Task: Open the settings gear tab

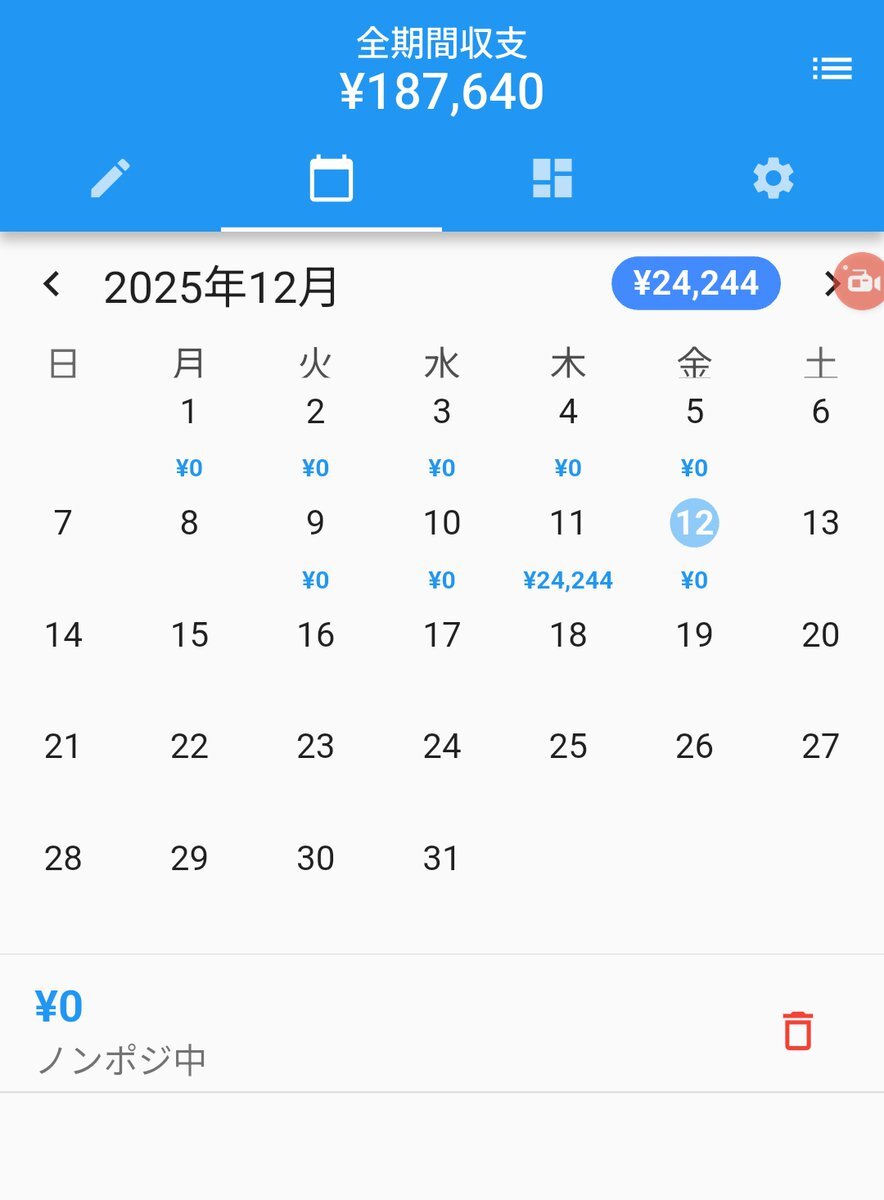Action: click(x=773, y=179)
